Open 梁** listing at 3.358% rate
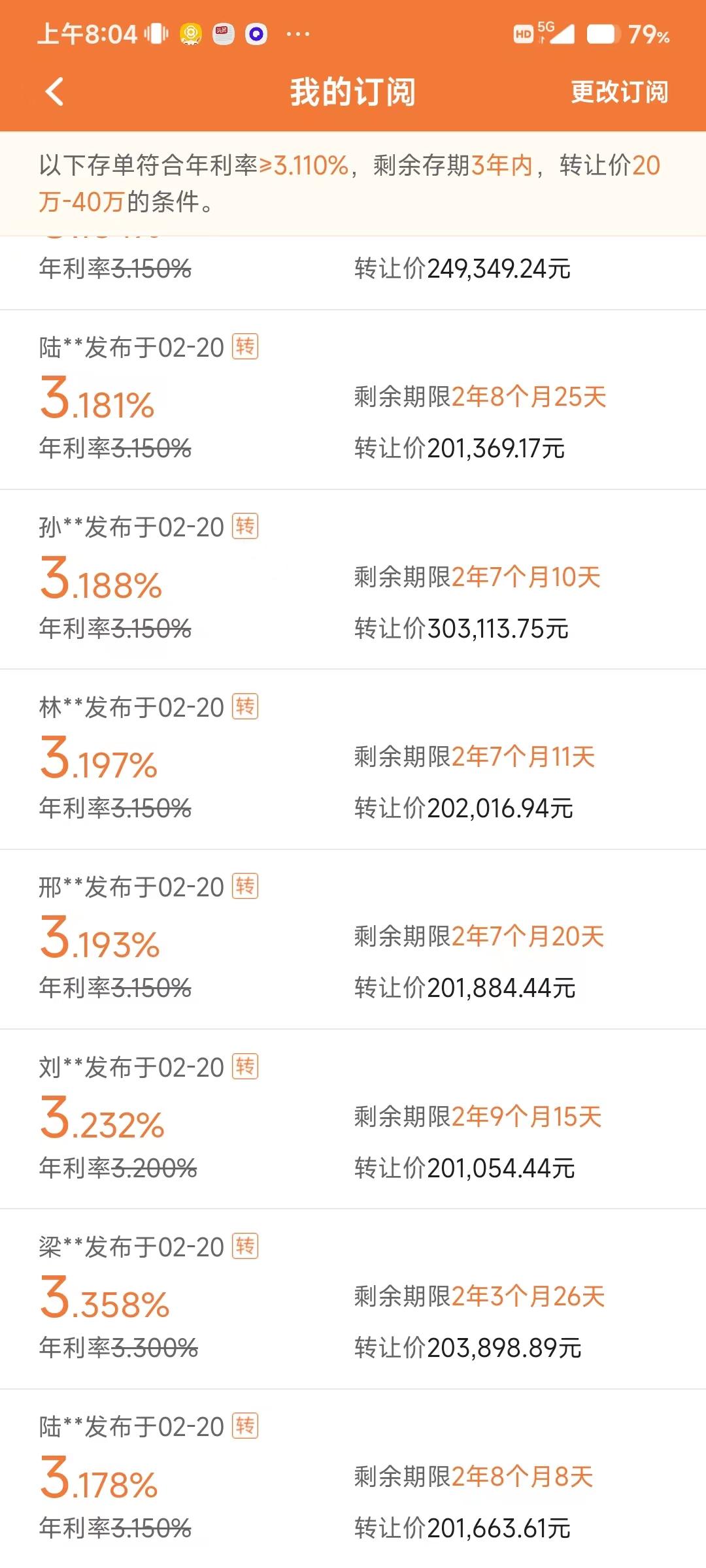 353,1299
